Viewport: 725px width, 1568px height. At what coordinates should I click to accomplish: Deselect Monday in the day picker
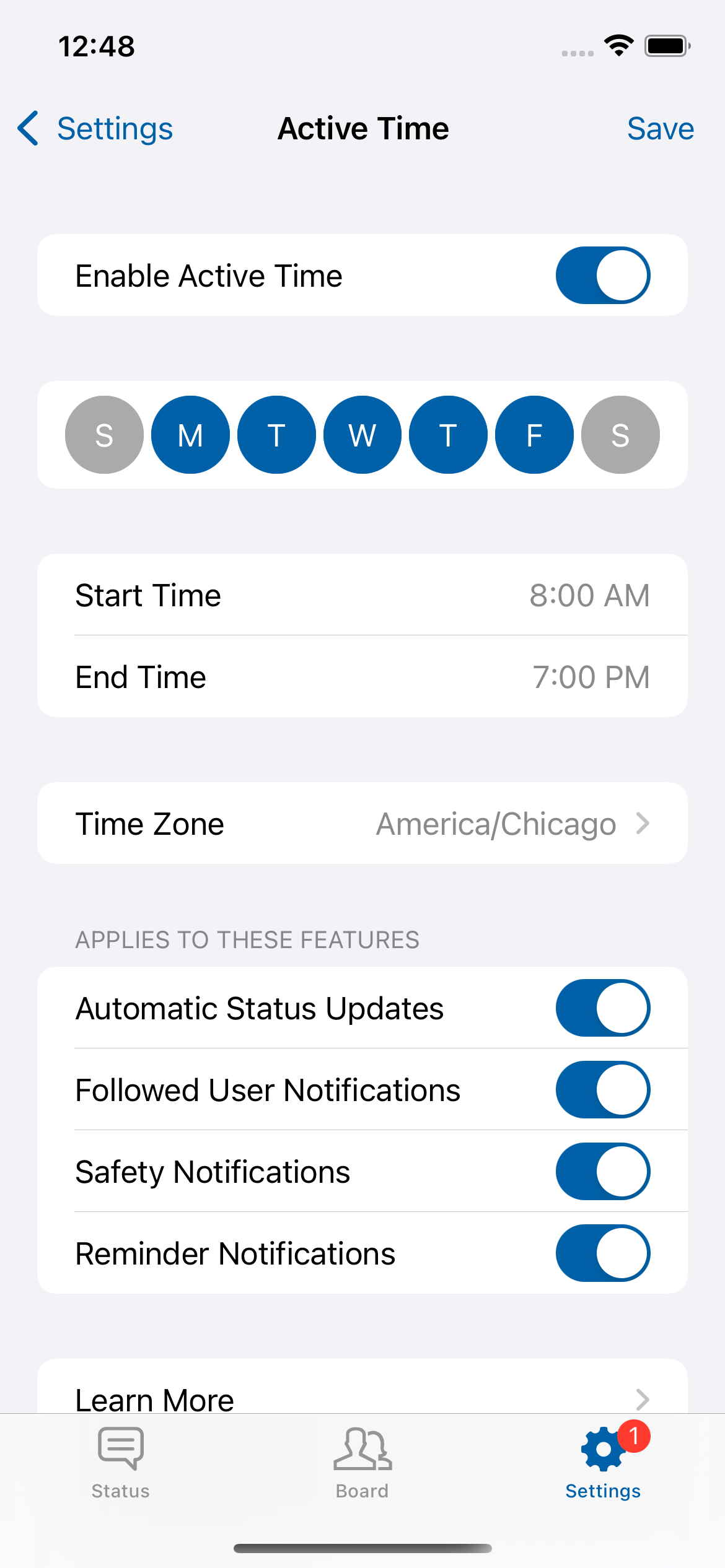pyautogui.click(x=190, y=435)
